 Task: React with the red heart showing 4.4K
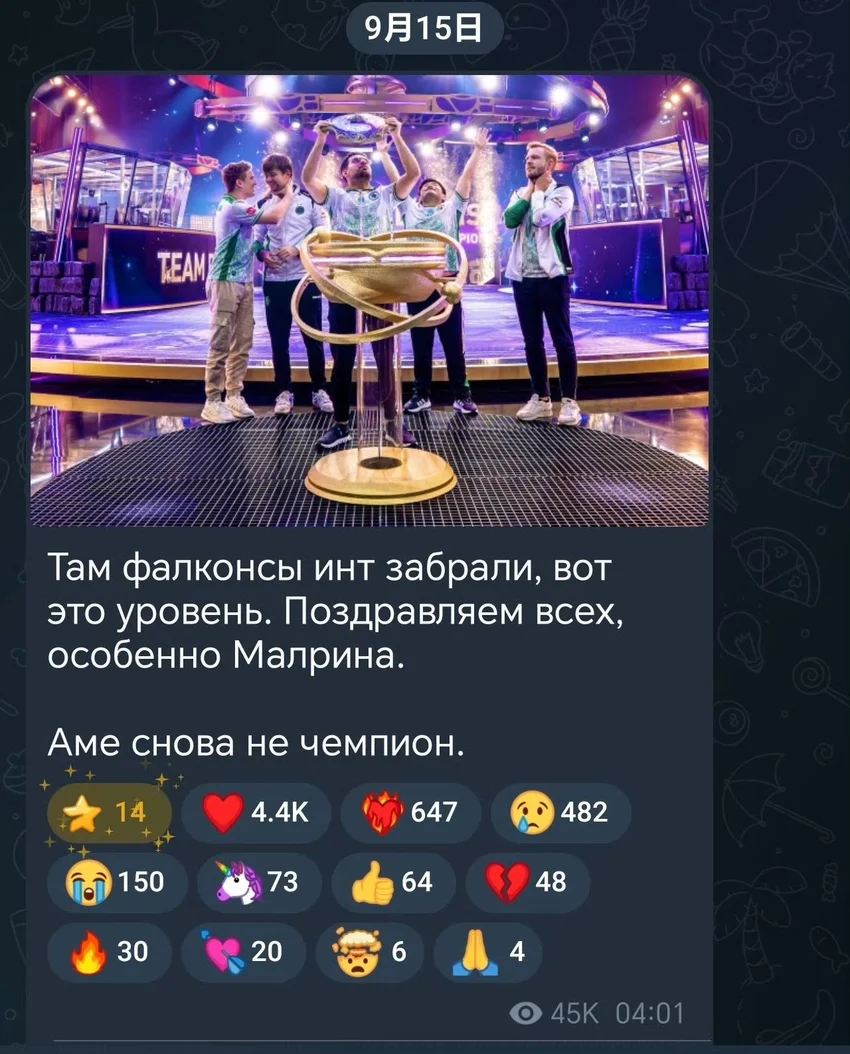[x=256, y=813]
